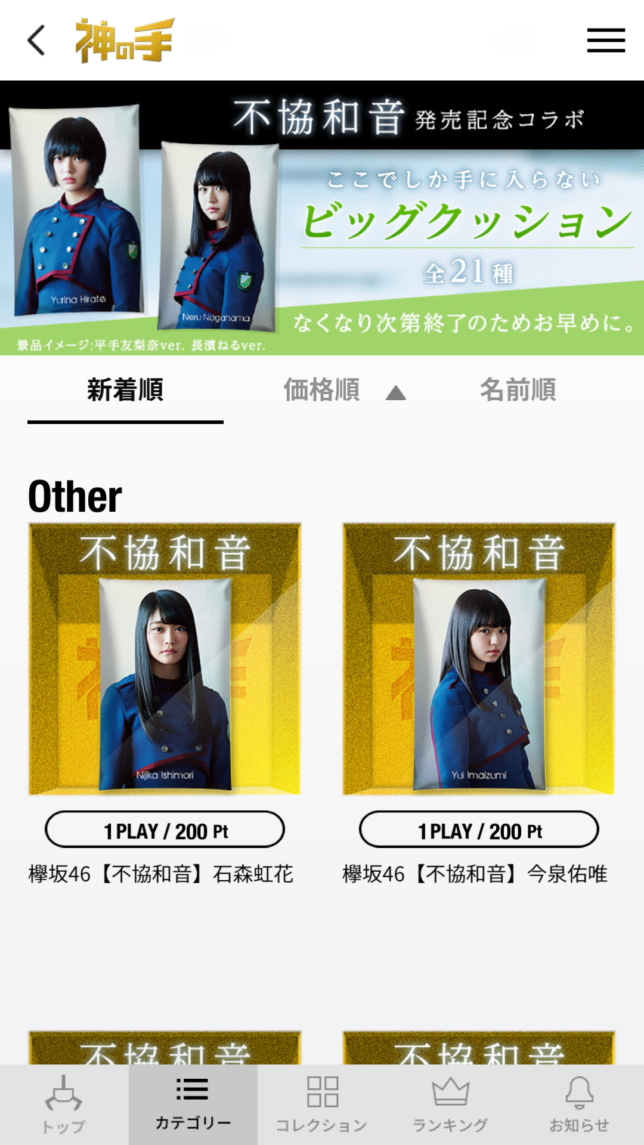
Task: Sort by 価格順 tab
Action: click(x=322, y=390)
